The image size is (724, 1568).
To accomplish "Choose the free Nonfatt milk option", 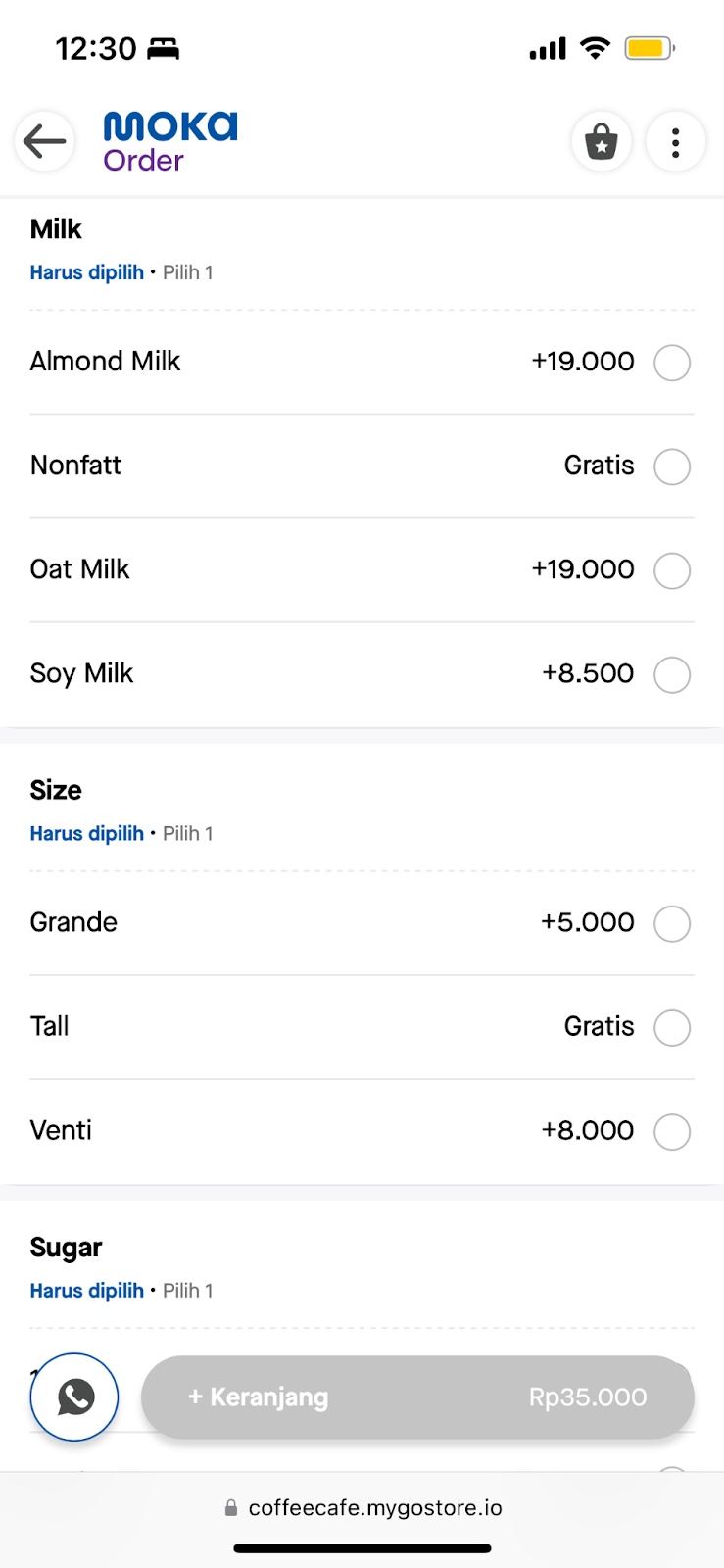I will coord(672,467).
